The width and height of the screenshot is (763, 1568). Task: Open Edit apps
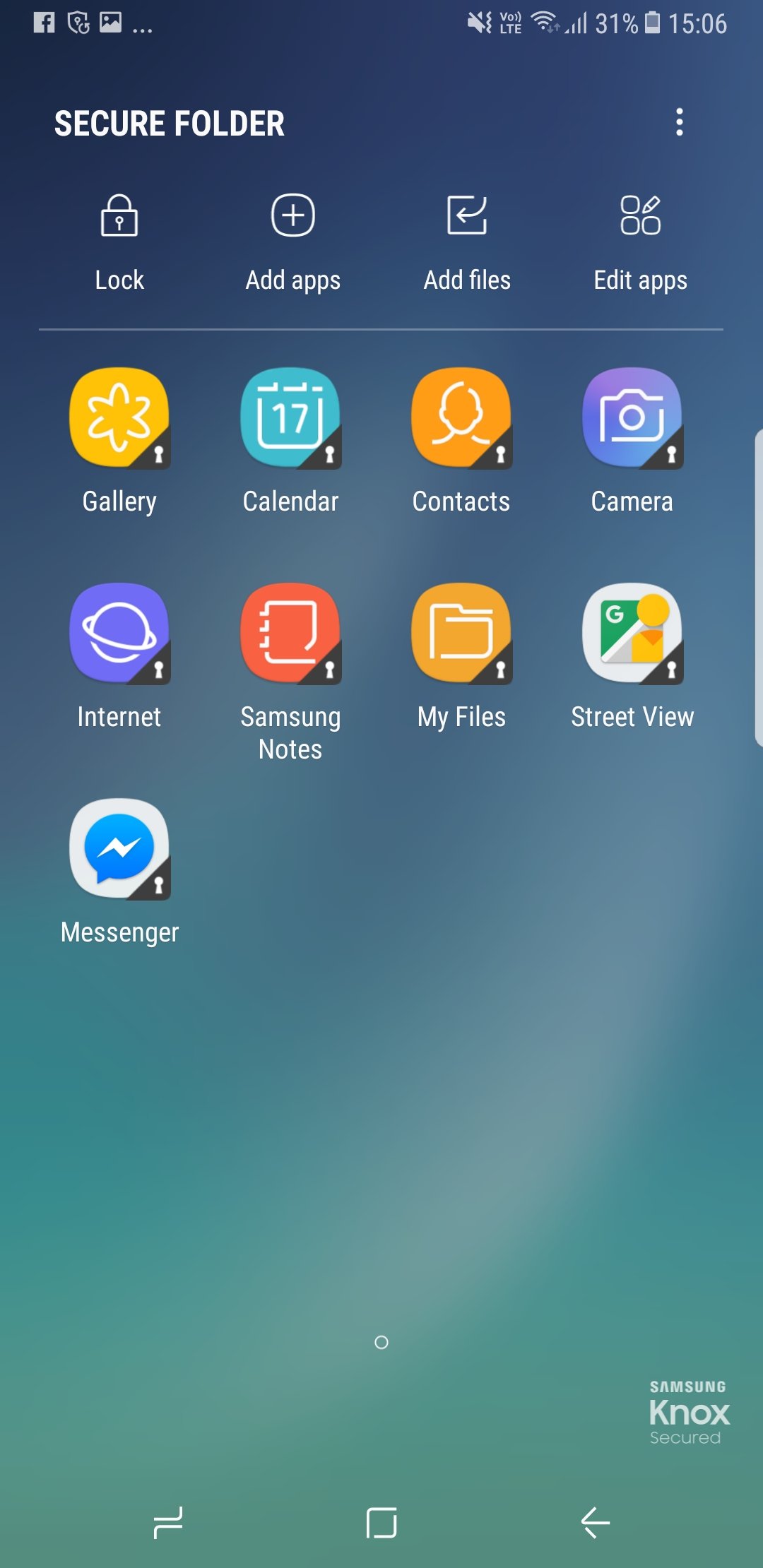640,242
